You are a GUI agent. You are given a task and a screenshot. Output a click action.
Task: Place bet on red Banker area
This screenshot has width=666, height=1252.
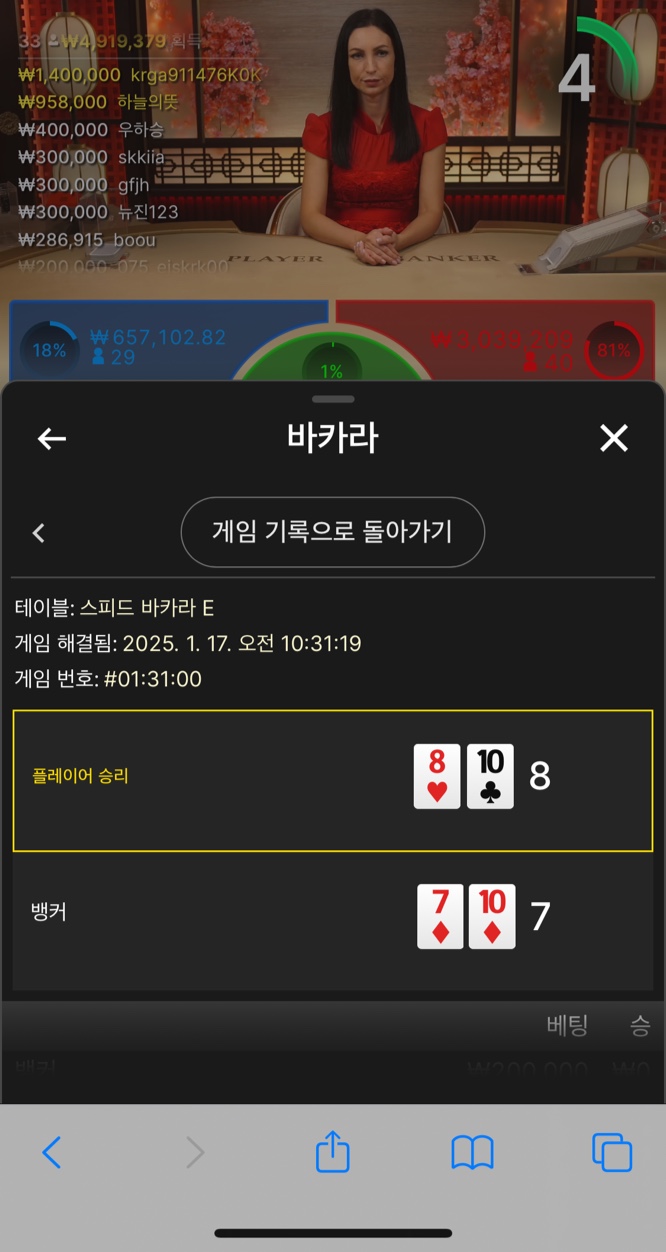coord(500,340)
